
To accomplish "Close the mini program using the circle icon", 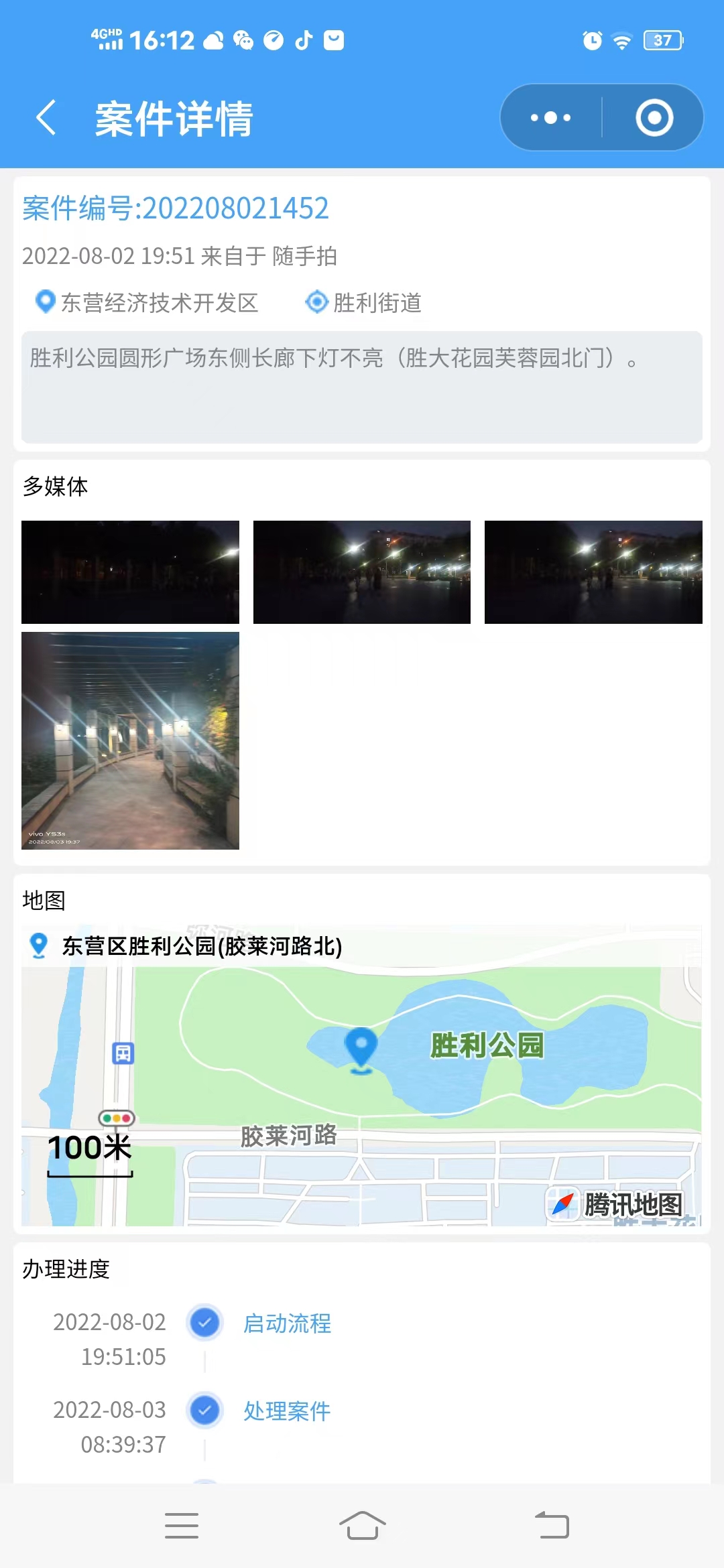I will coord(654,118).
